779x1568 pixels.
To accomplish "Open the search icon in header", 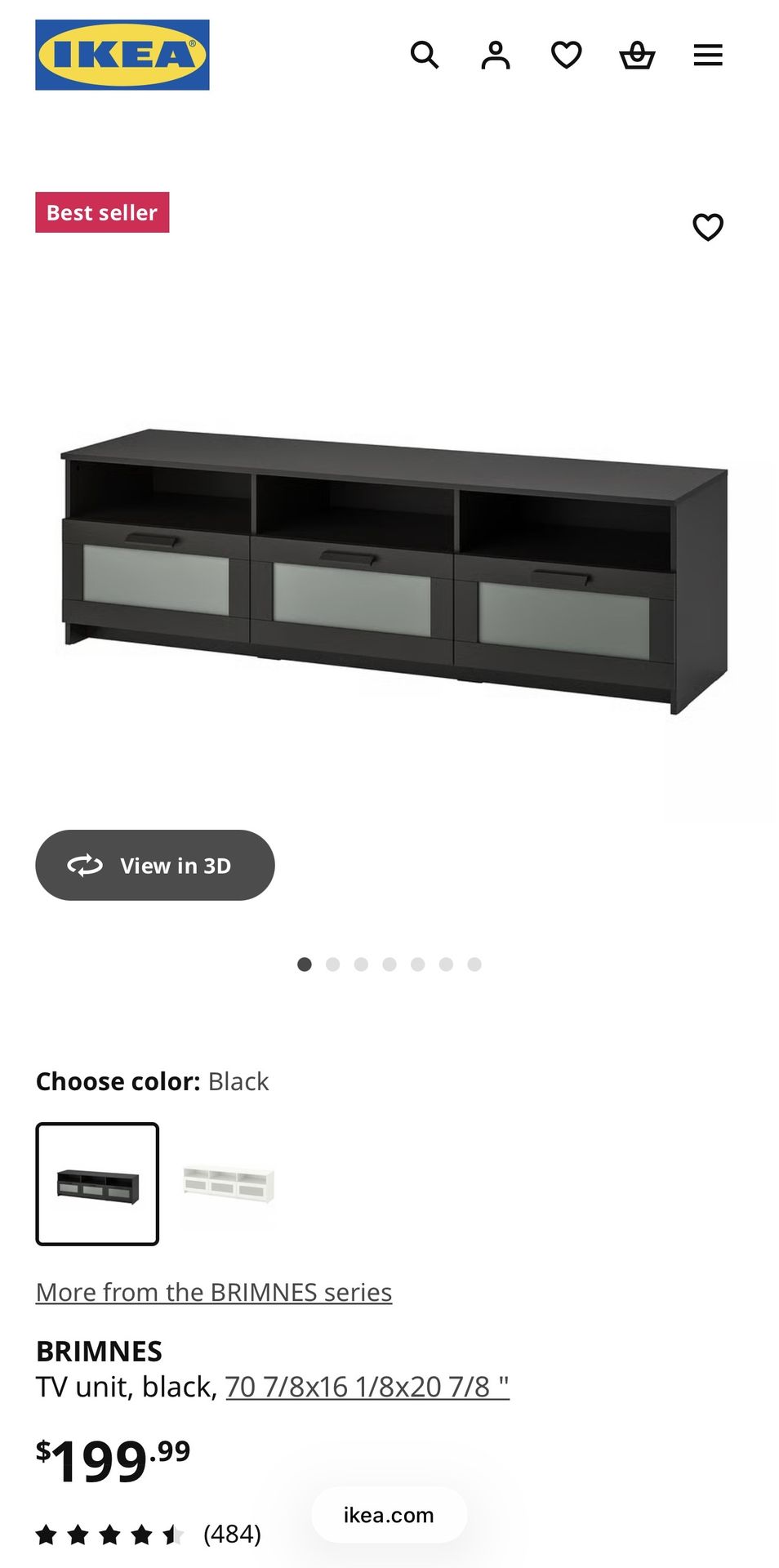I will pyautogui.click(x=424, y=56).
